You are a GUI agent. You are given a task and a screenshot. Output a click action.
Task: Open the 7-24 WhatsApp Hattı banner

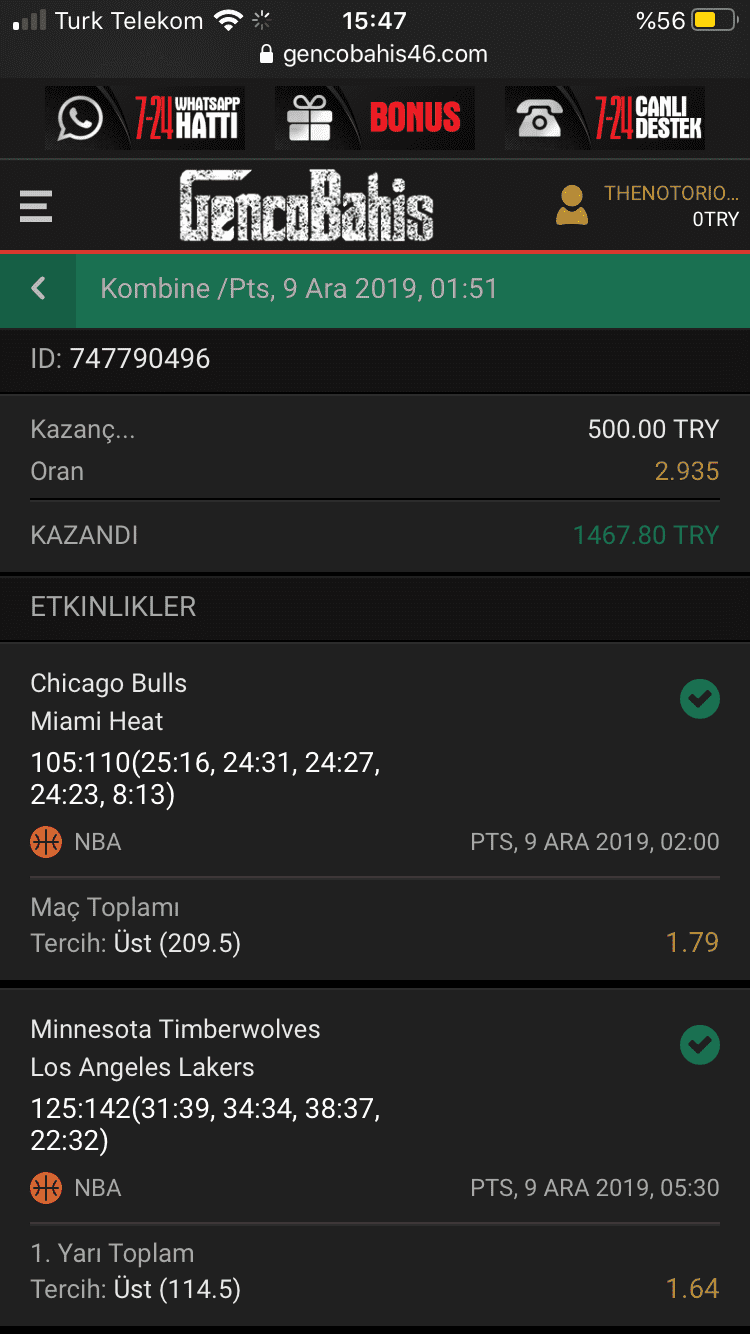(145, 118)
